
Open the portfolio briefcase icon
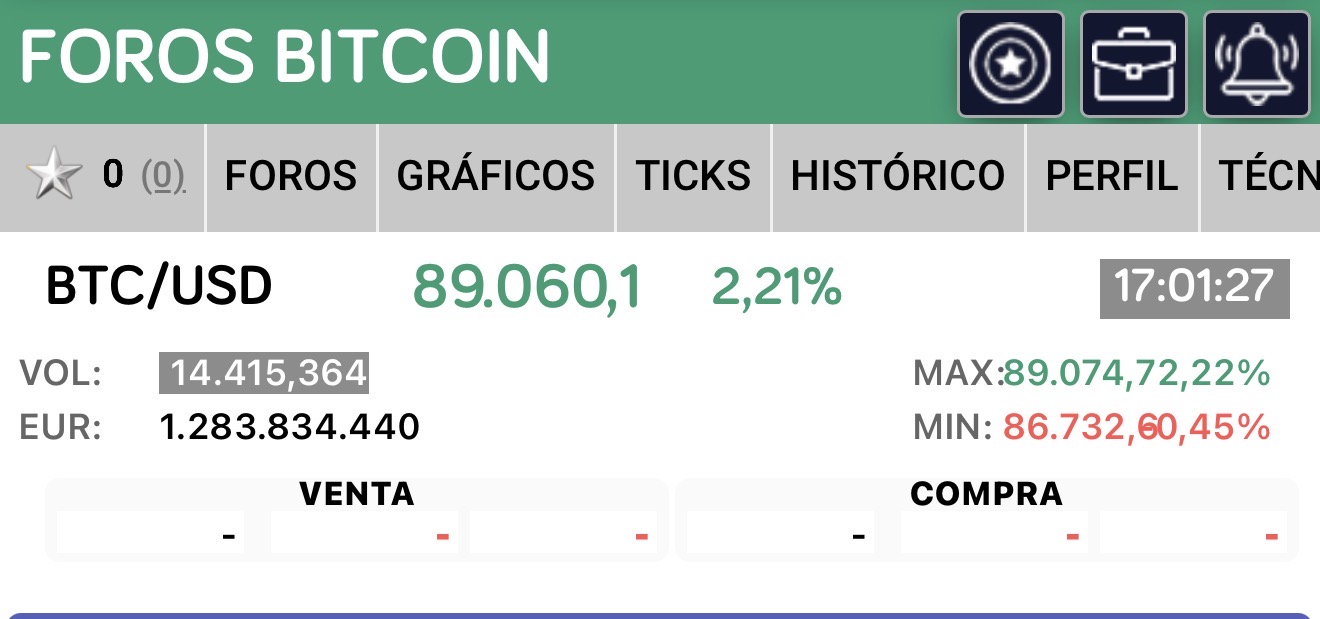point(1133,65)
